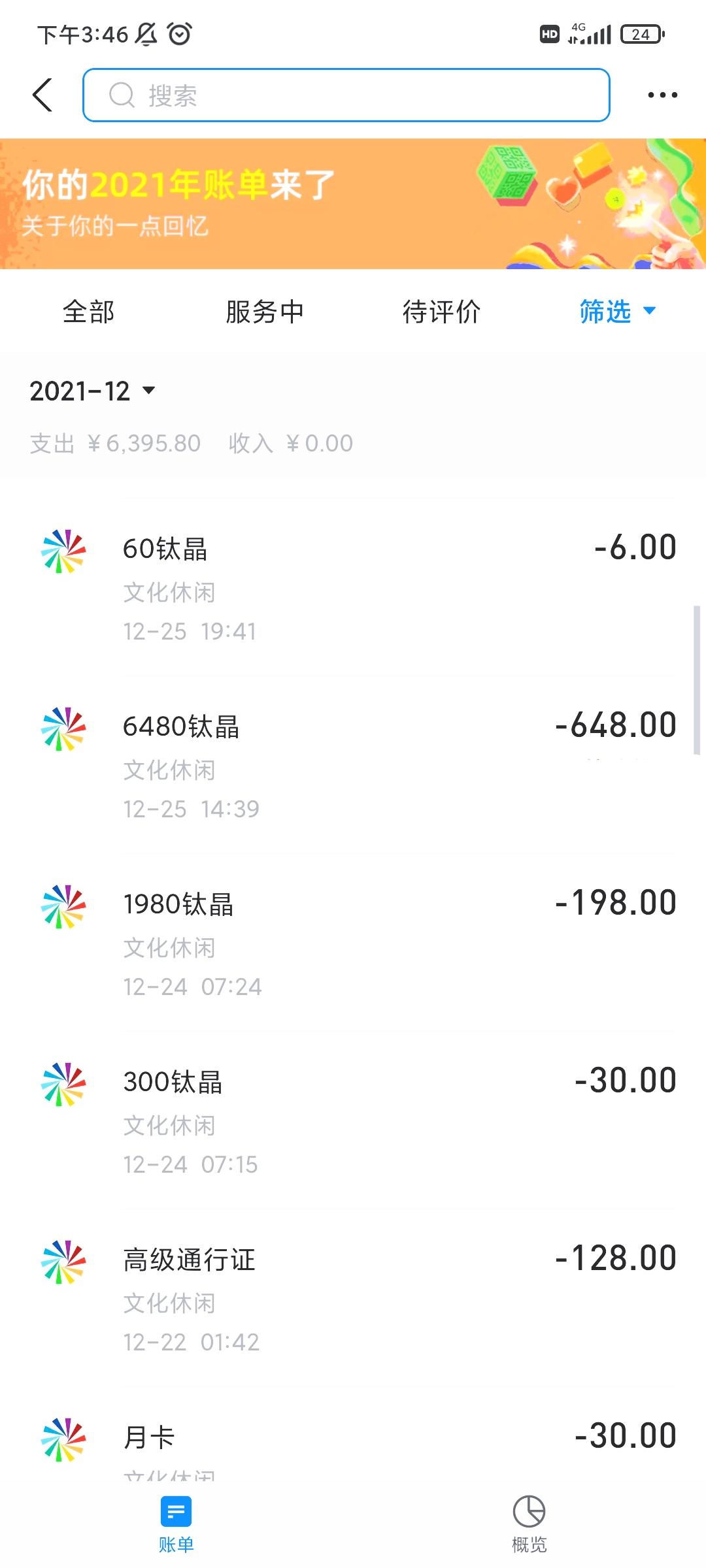
Task: Go back using the top-left arrow
Action: (x=42, y=95)
